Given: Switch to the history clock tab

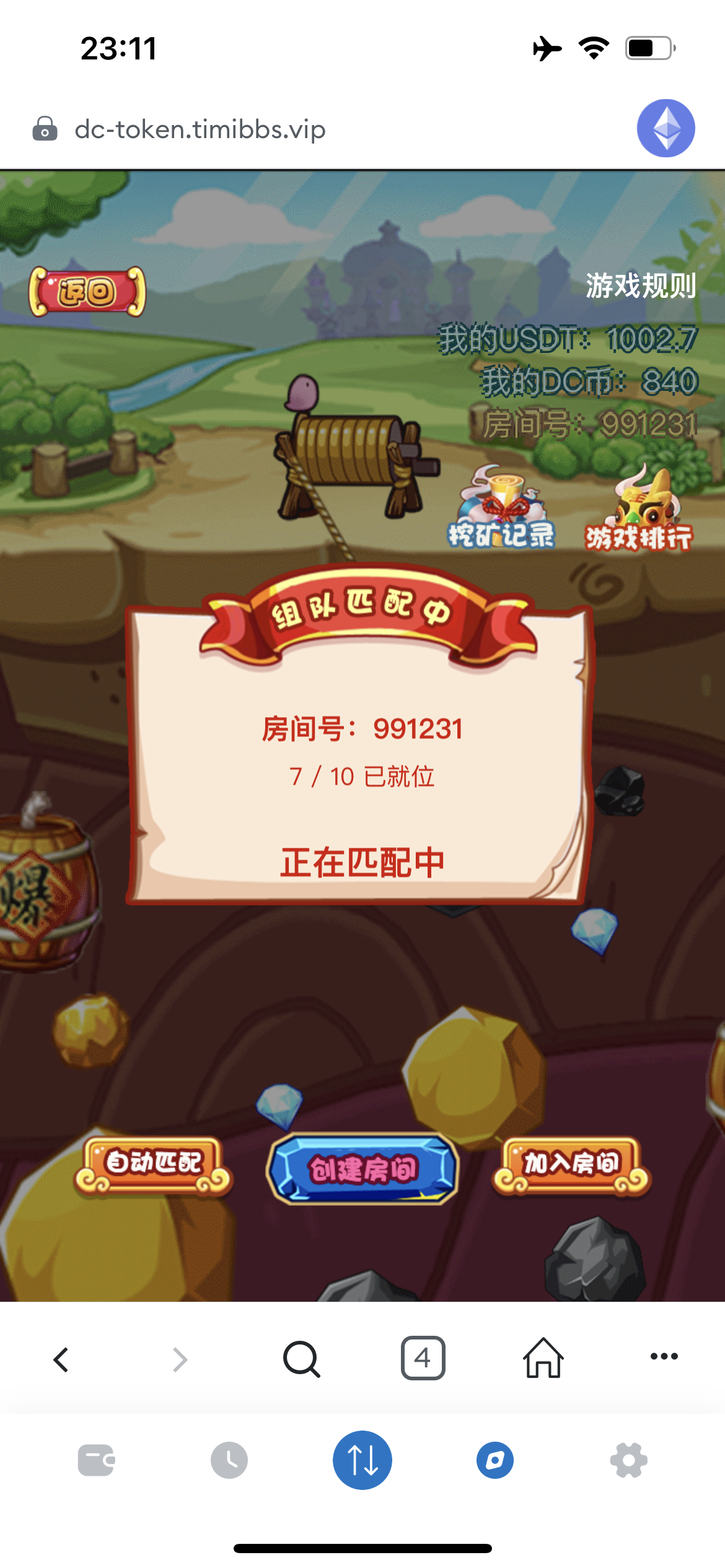Looking at the screenshot, I should point(229,1460).
